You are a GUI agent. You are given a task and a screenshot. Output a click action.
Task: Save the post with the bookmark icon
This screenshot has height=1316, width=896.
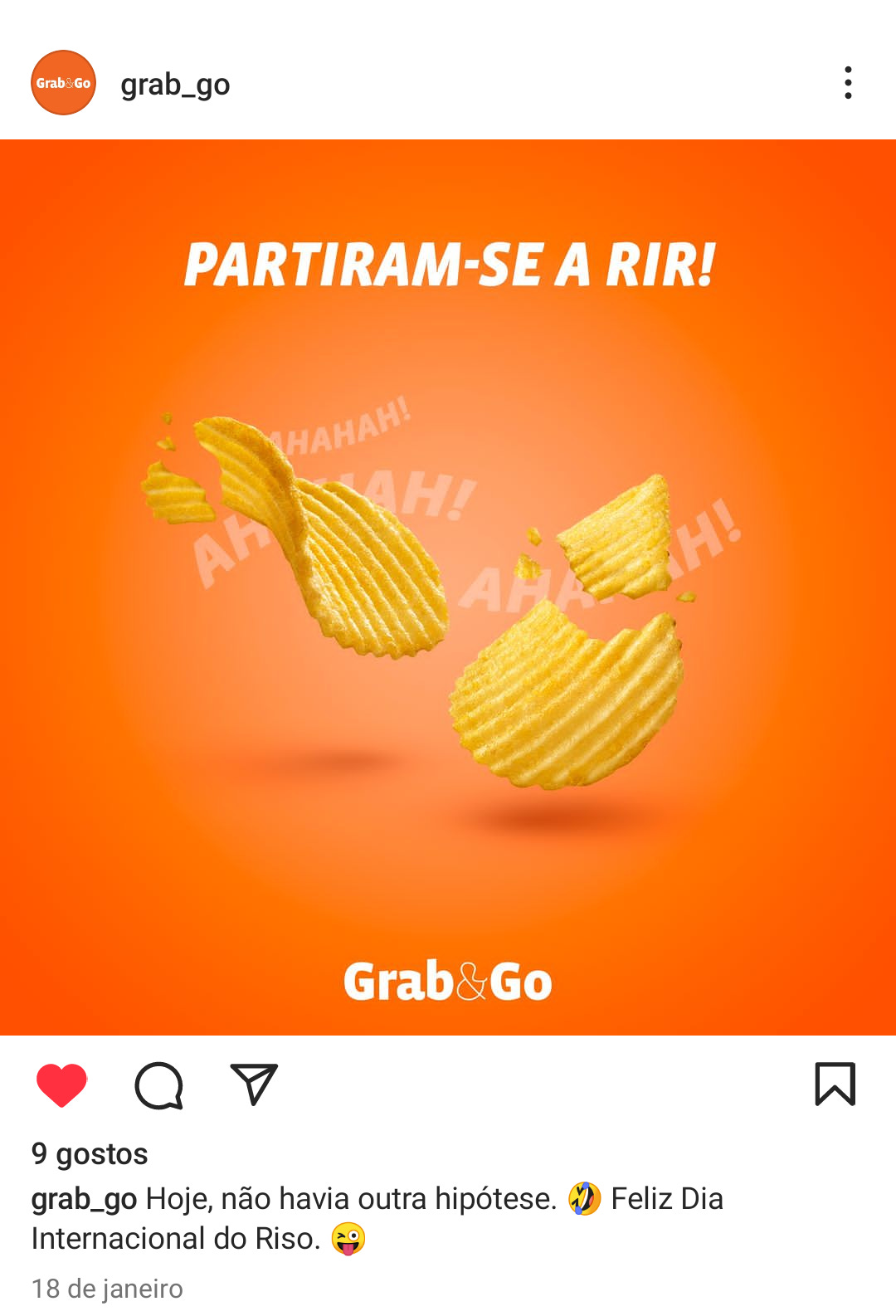click(x=835, y=1084)
